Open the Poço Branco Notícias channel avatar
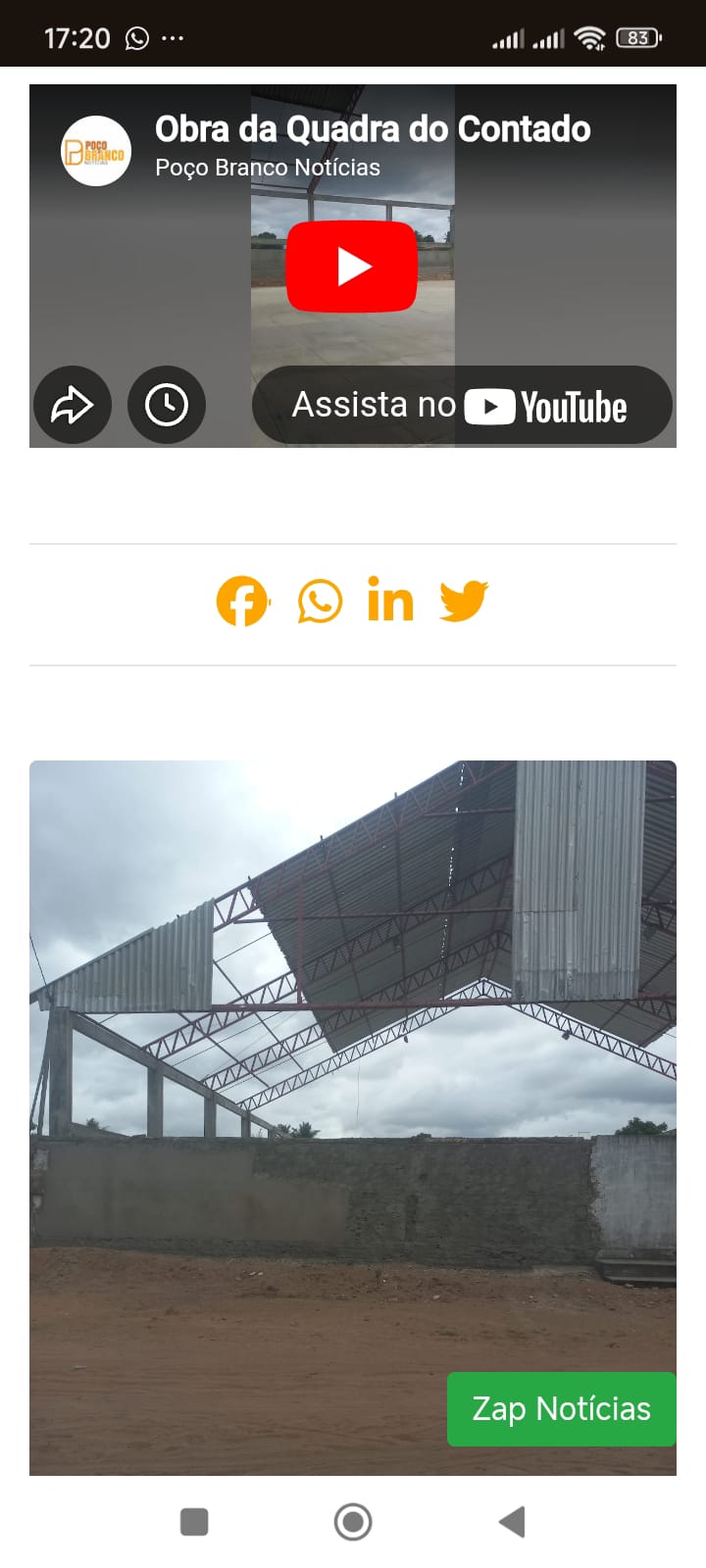 96,151
